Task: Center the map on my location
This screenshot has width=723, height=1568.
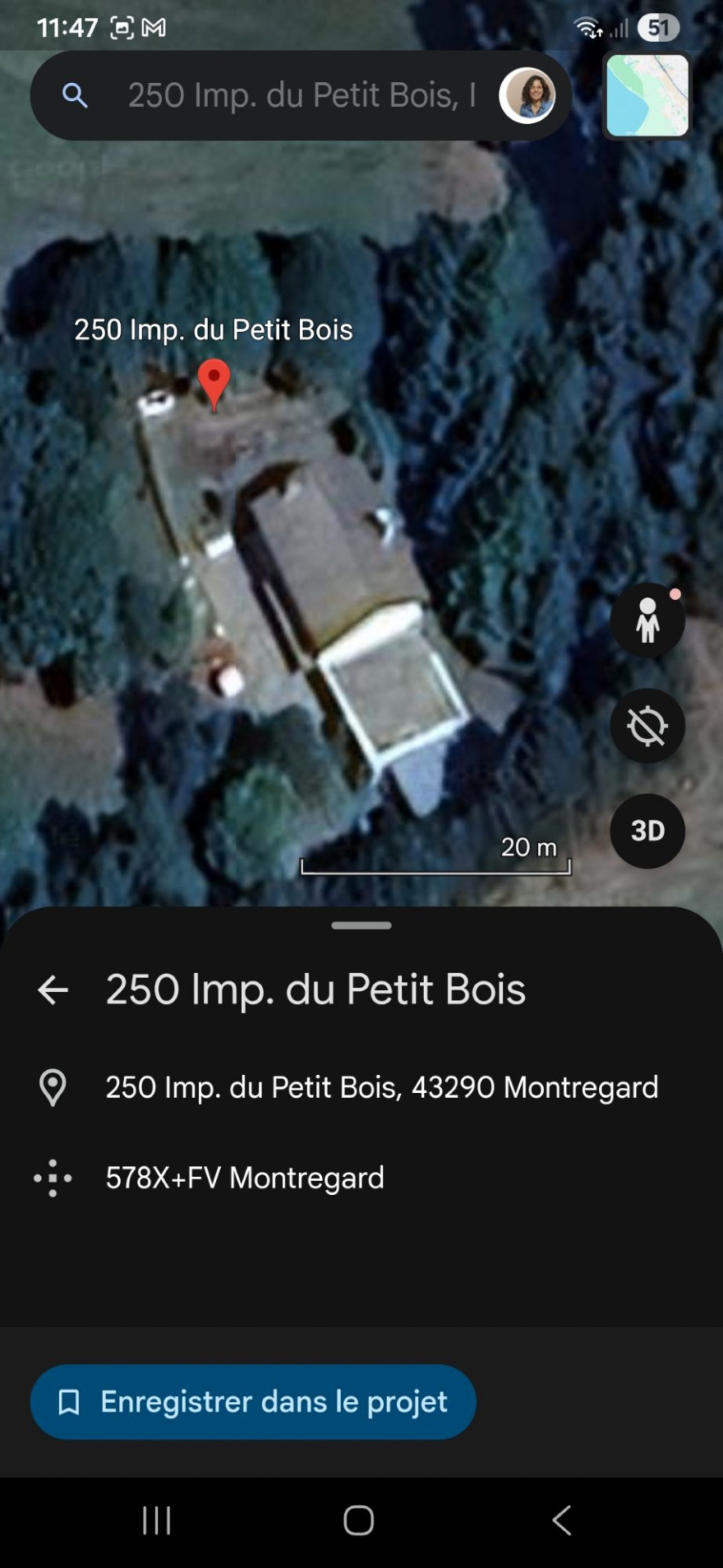Action: tap(647, 726)
